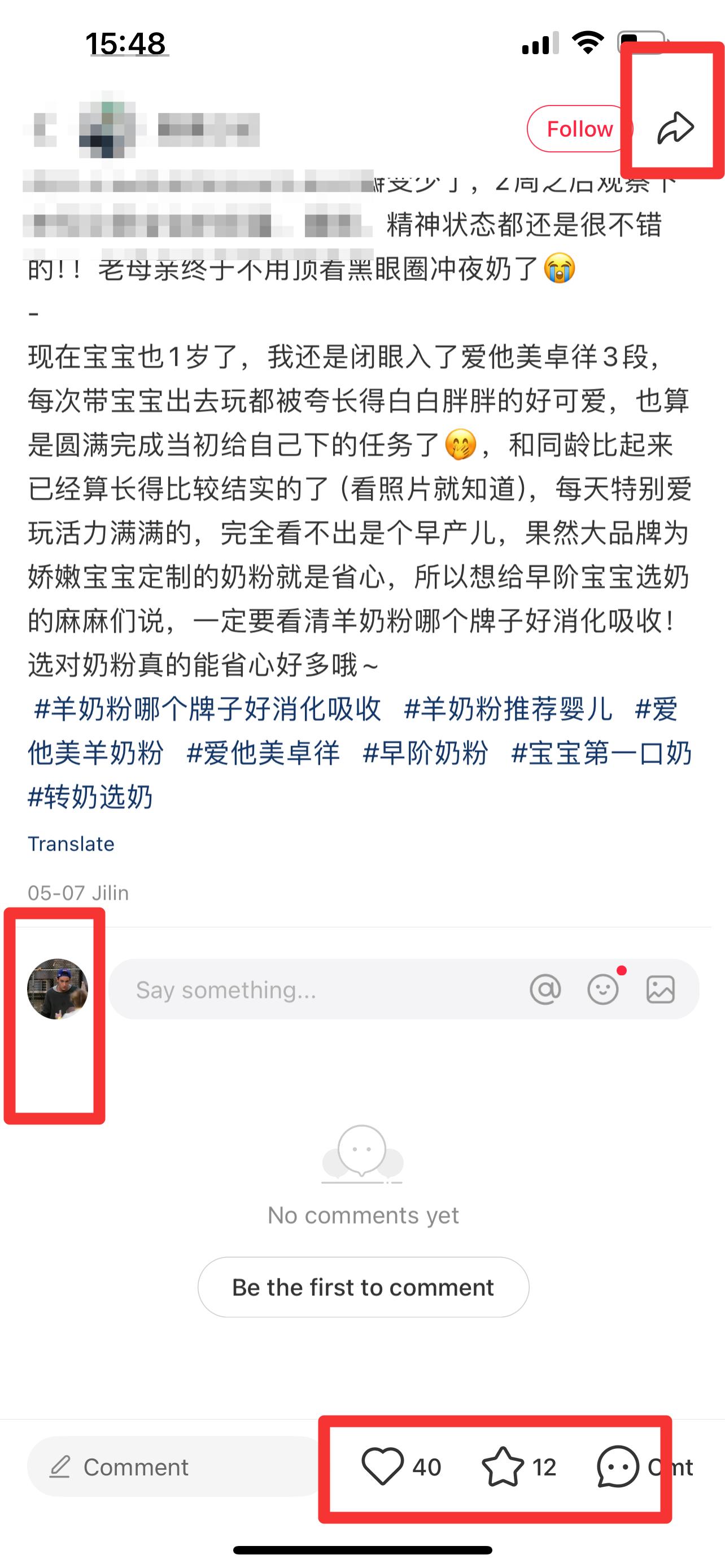Tap Be the first to comment
Image resolution: width=725 pixels, height=1568 pixels.
tap(364, 1287)
